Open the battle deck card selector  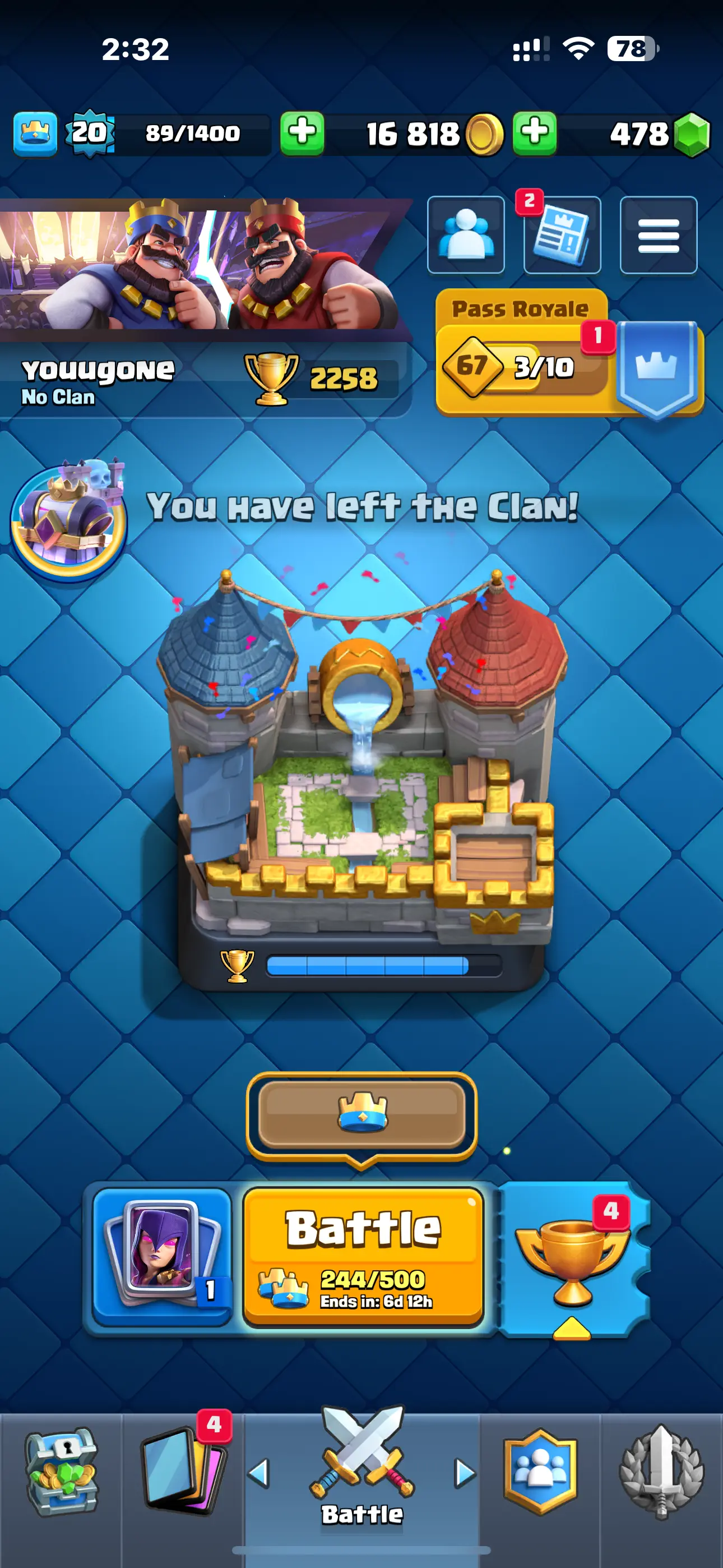[x=162, y=1255]
